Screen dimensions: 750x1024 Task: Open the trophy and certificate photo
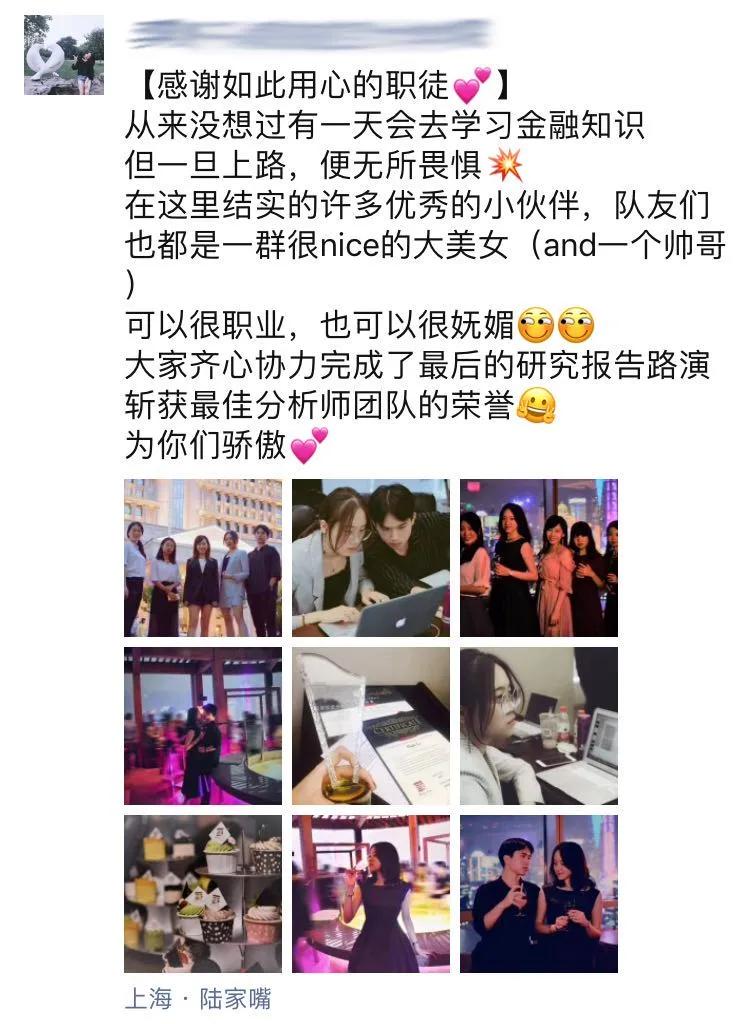371,726
